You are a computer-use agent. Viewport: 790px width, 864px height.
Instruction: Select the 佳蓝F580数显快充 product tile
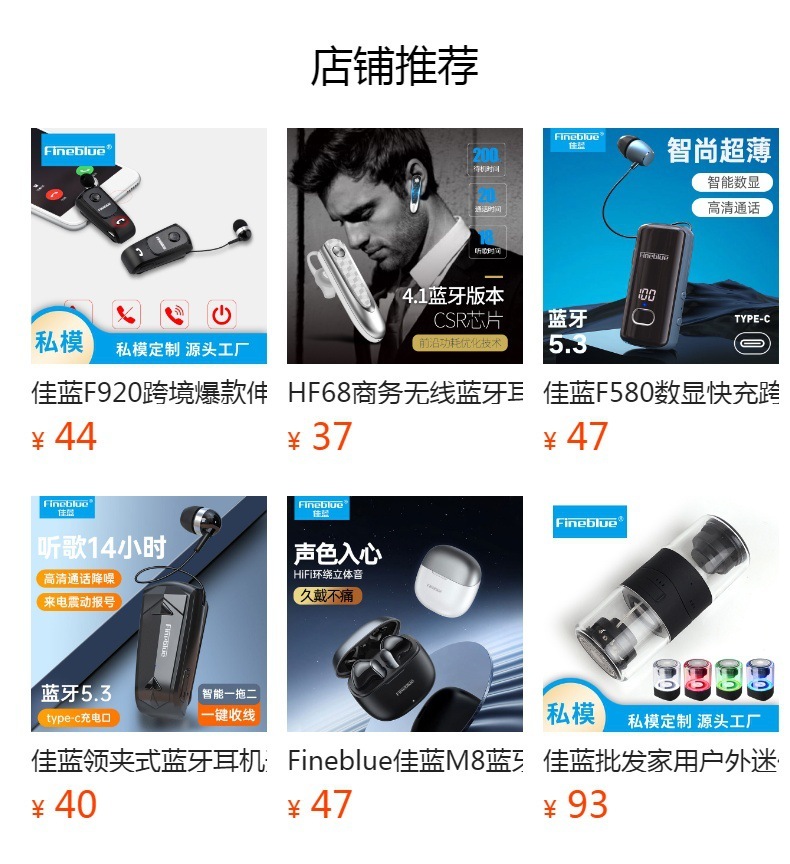pos(661,246)
